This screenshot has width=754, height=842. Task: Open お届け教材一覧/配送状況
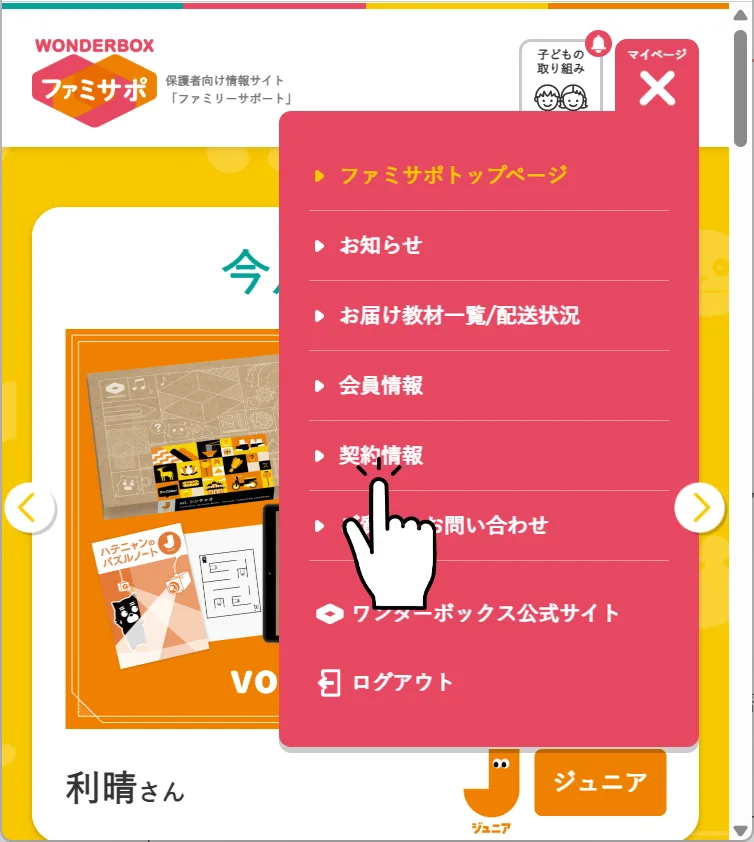click(459, 315)
